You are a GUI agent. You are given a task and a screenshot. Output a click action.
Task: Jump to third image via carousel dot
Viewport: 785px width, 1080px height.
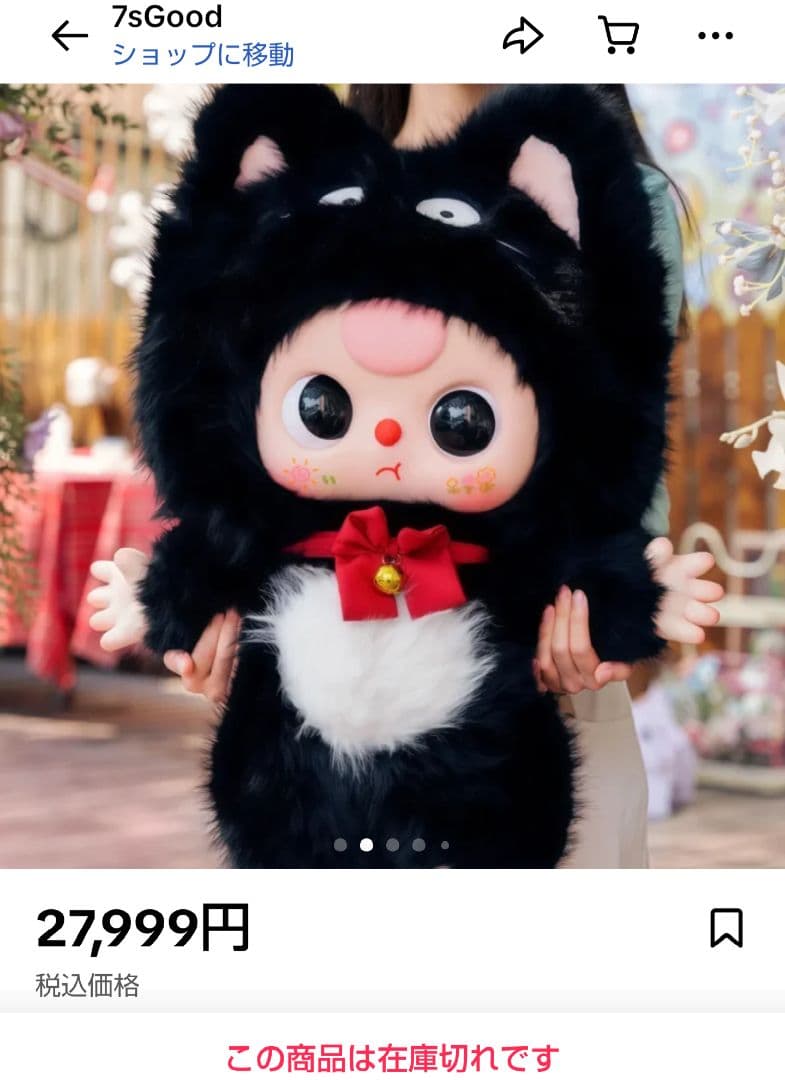click(392, 843)
